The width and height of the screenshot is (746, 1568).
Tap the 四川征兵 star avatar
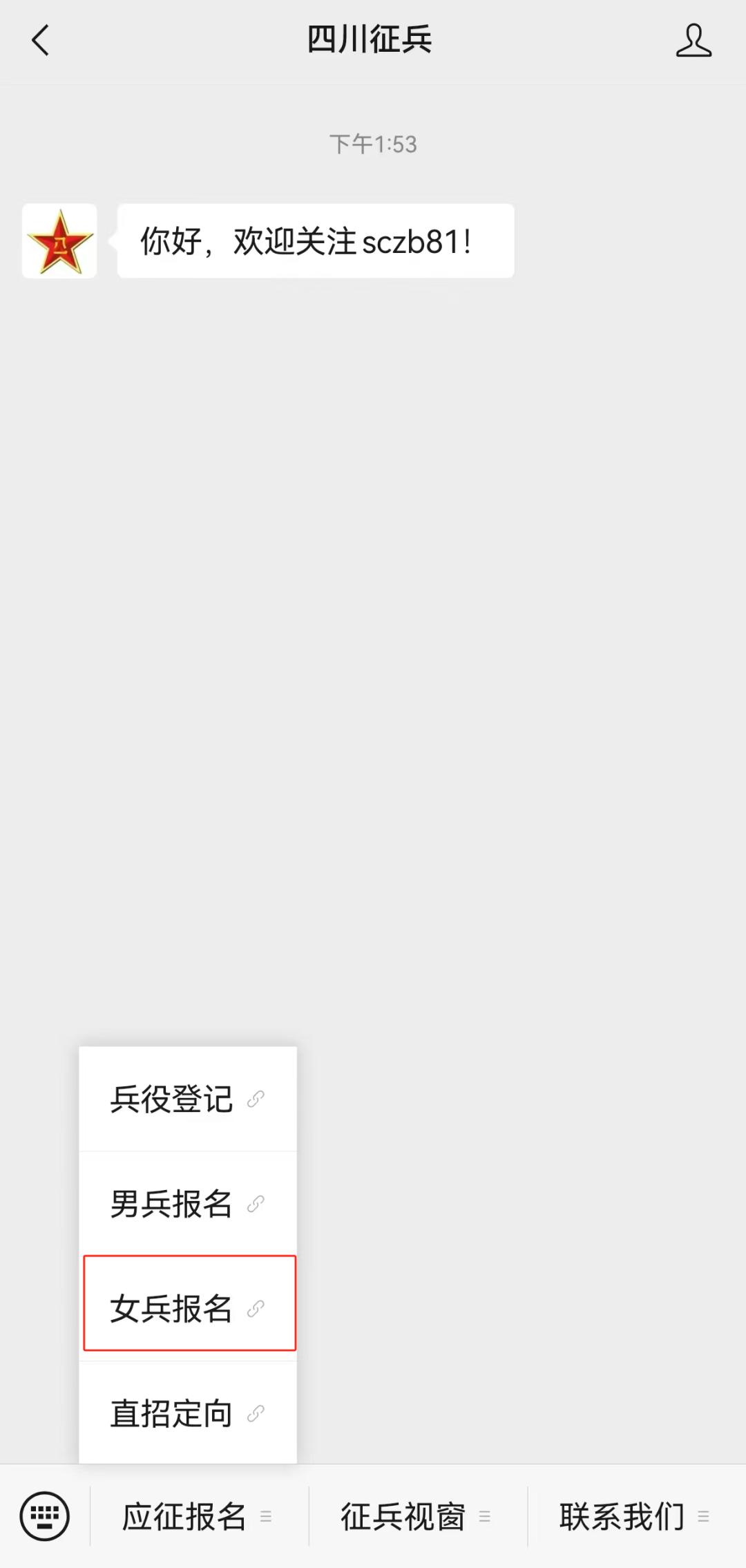tap(59, 241)
